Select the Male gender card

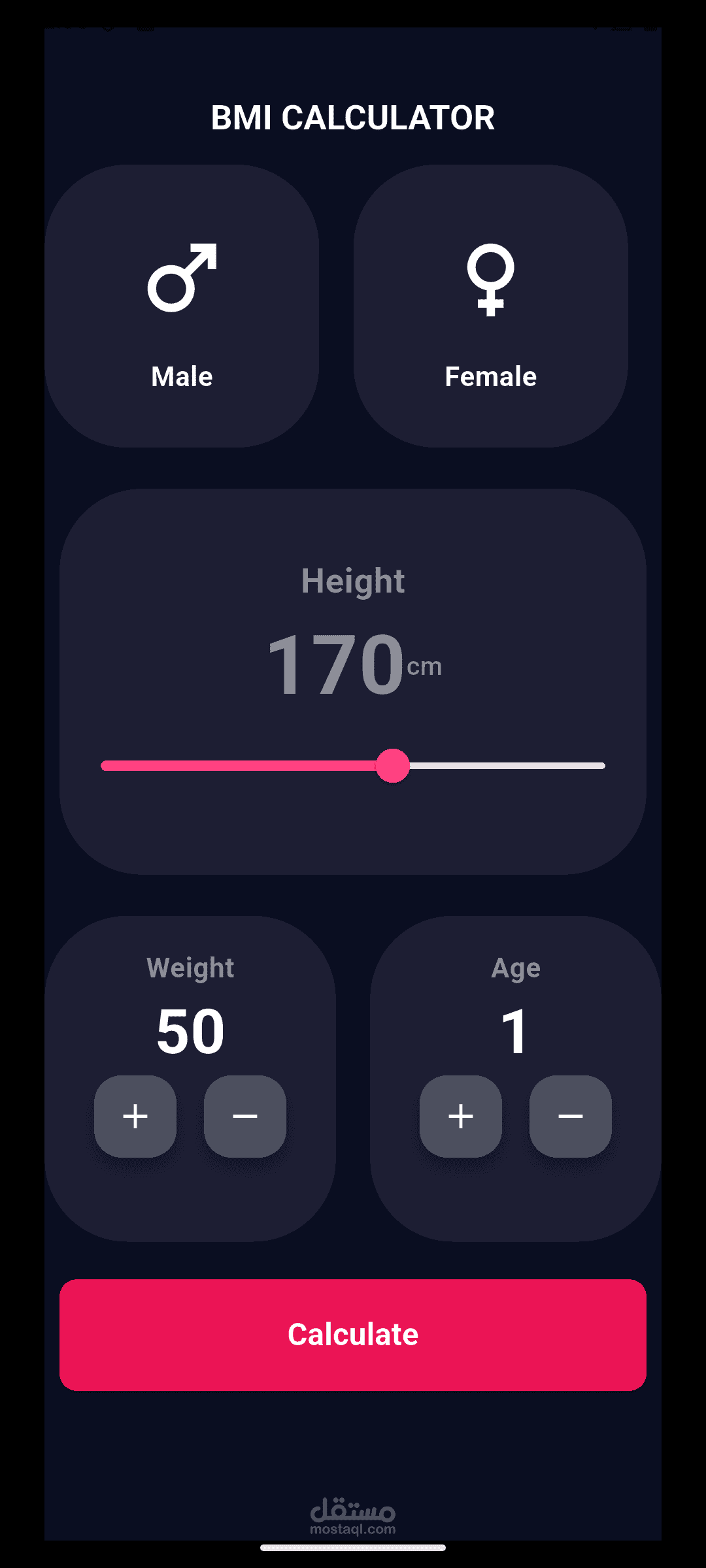coord(182,306)
